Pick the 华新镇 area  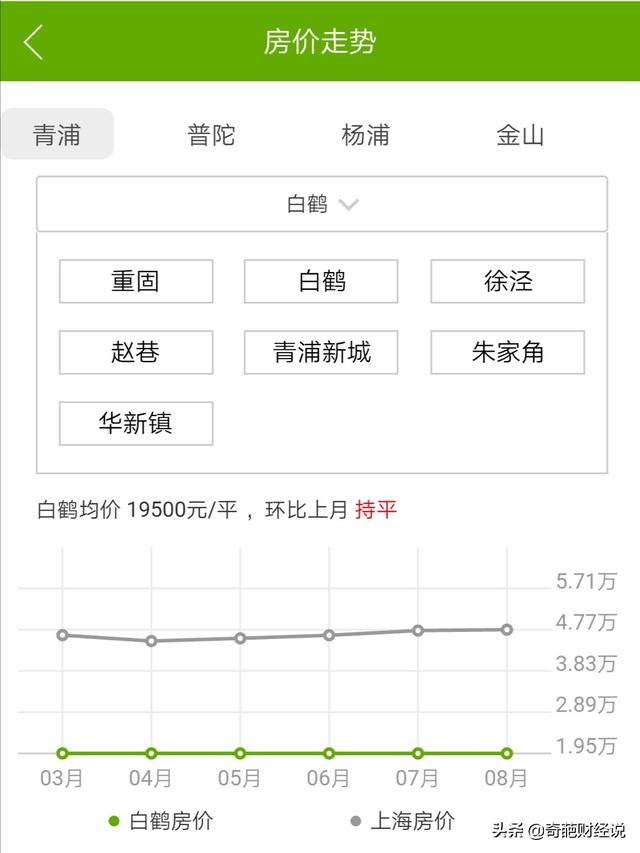pyautogui.click(x=136, y=423)
